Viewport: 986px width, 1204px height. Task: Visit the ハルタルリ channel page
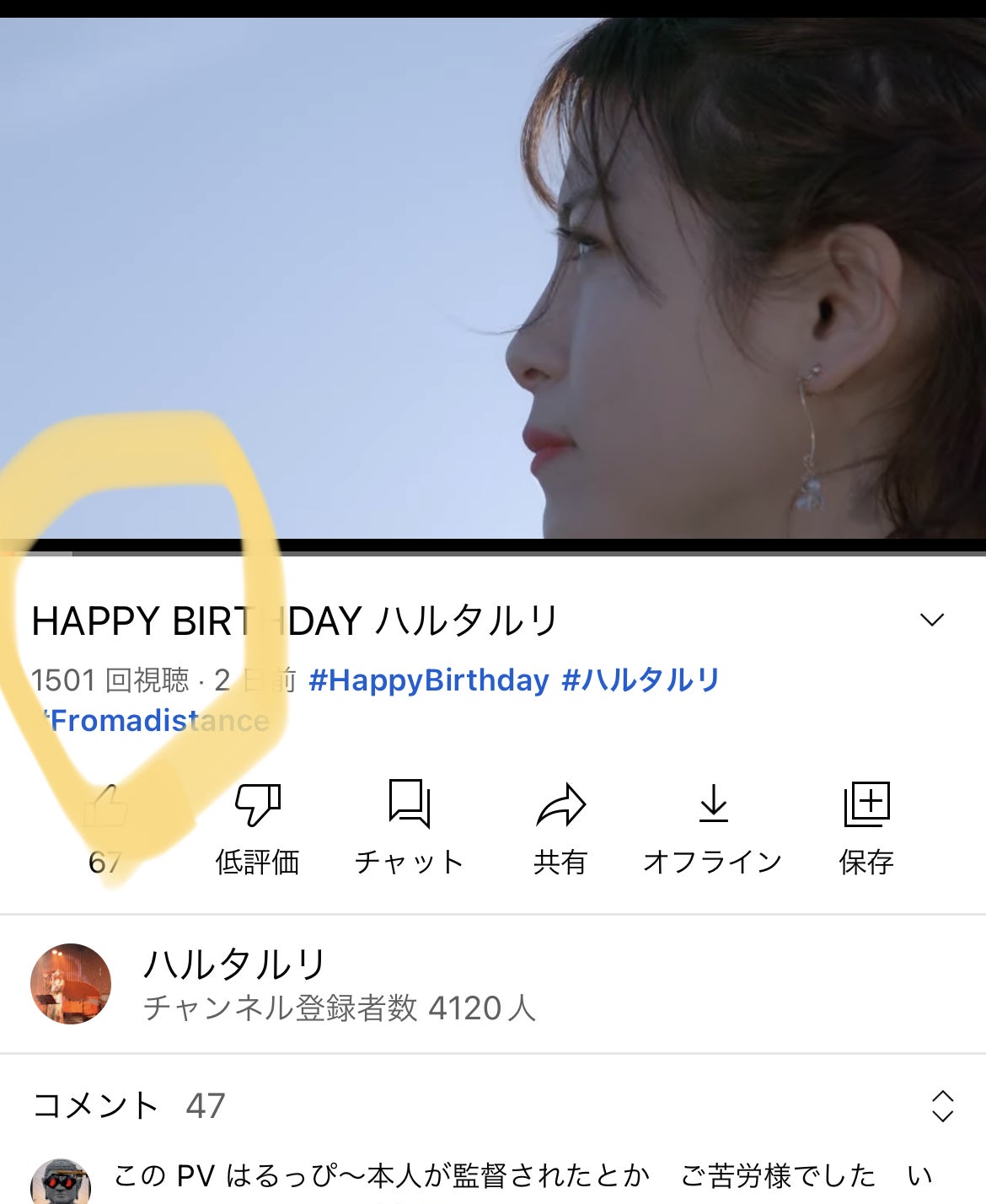tap(234, 965)
